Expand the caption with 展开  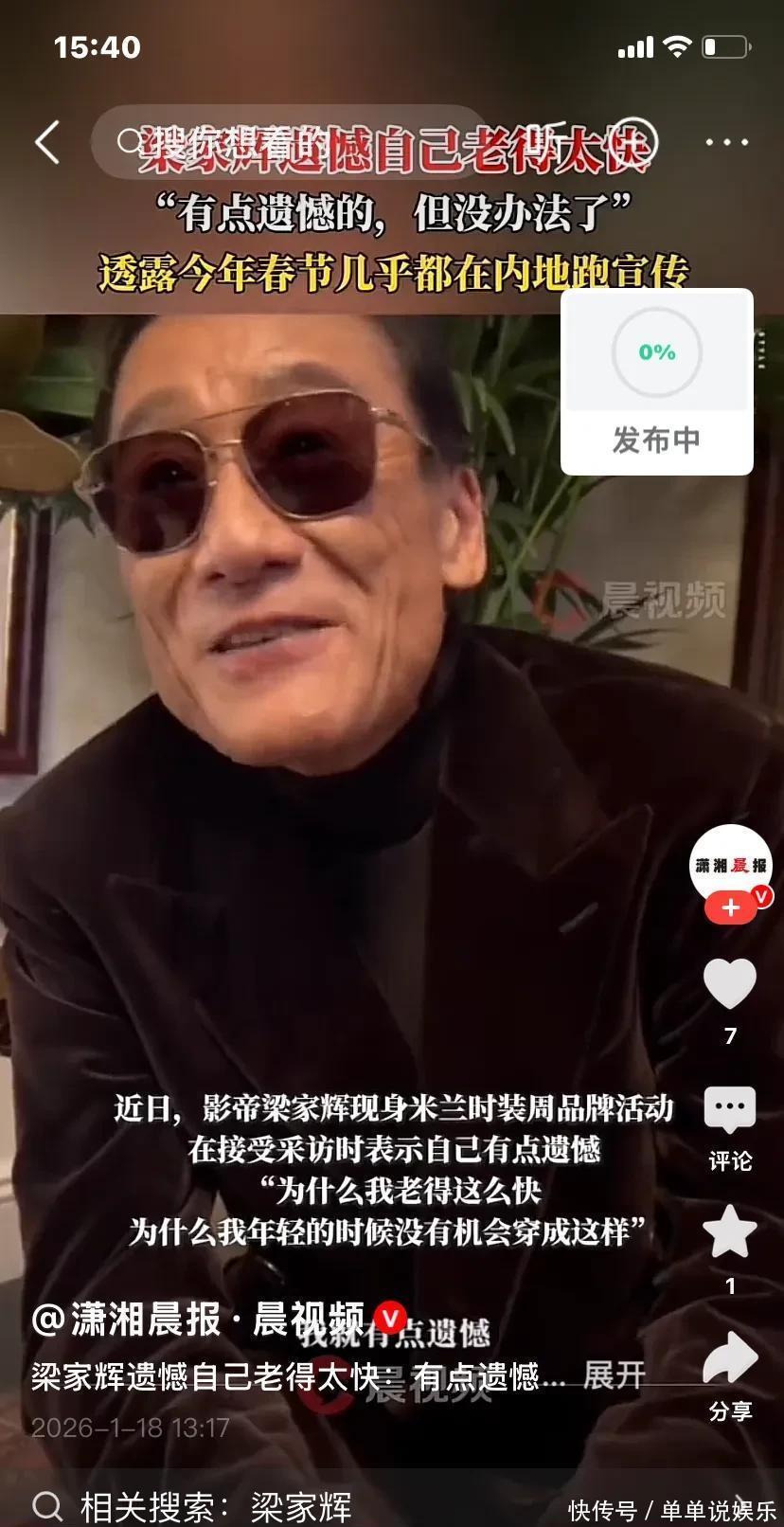click(x=615, y=1374)
